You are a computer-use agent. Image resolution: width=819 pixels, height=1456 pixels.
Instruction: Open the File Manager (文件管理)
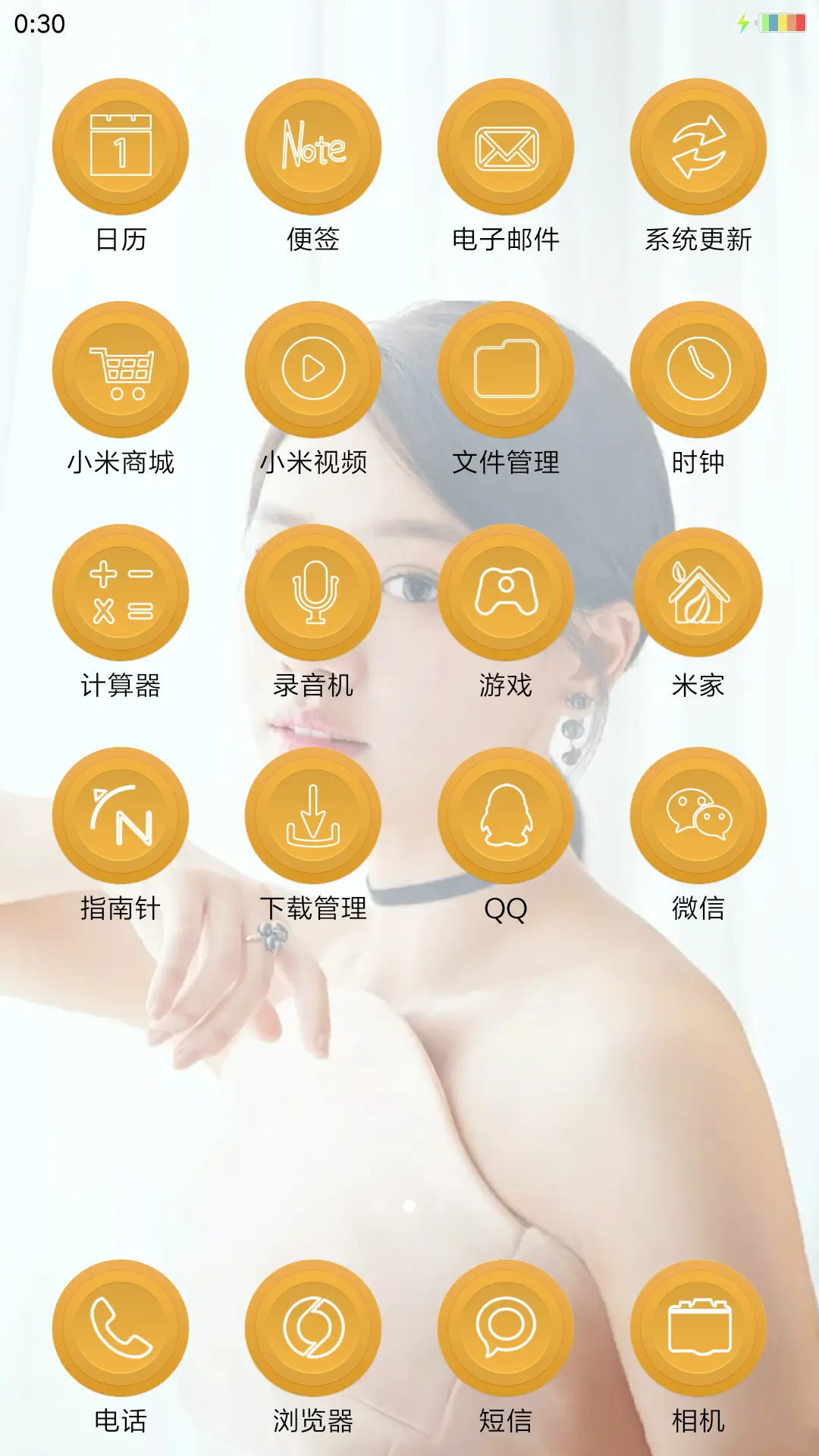508,368
